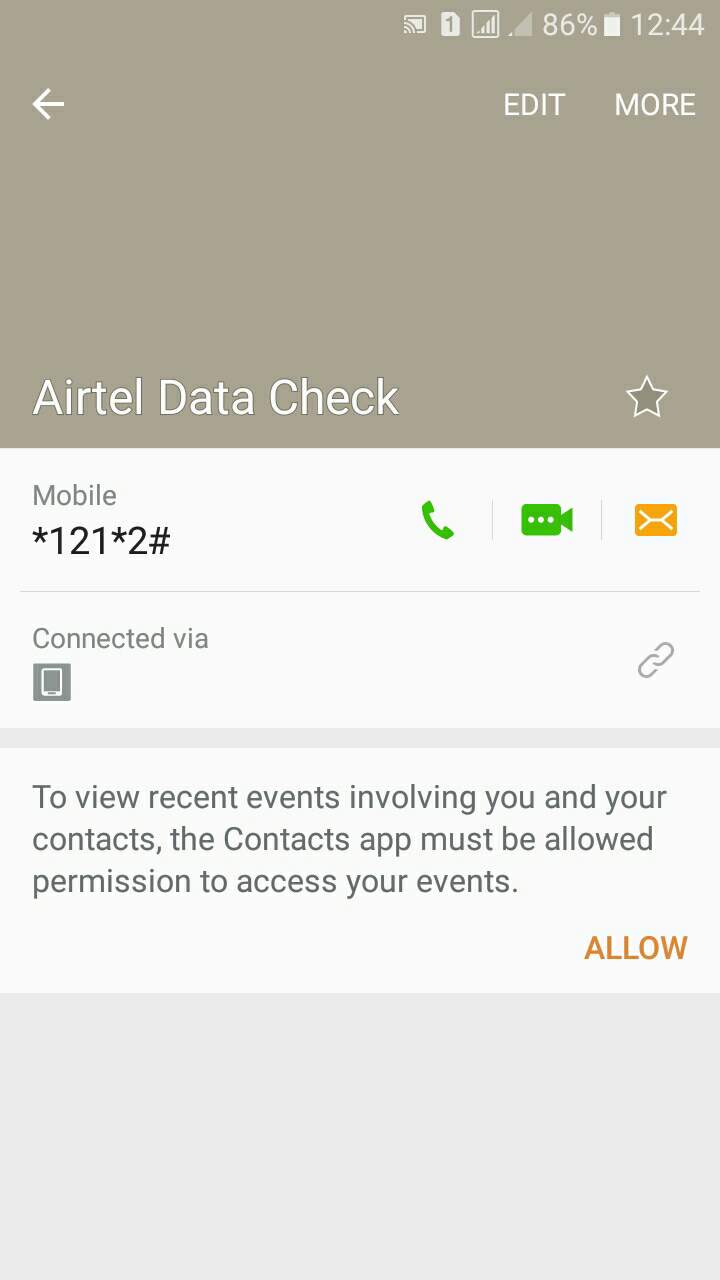Screen dimensions: 720x1280
Task: Call *121*2# using the phone icon
Action: pyautogui.click(x=438, y=520)
